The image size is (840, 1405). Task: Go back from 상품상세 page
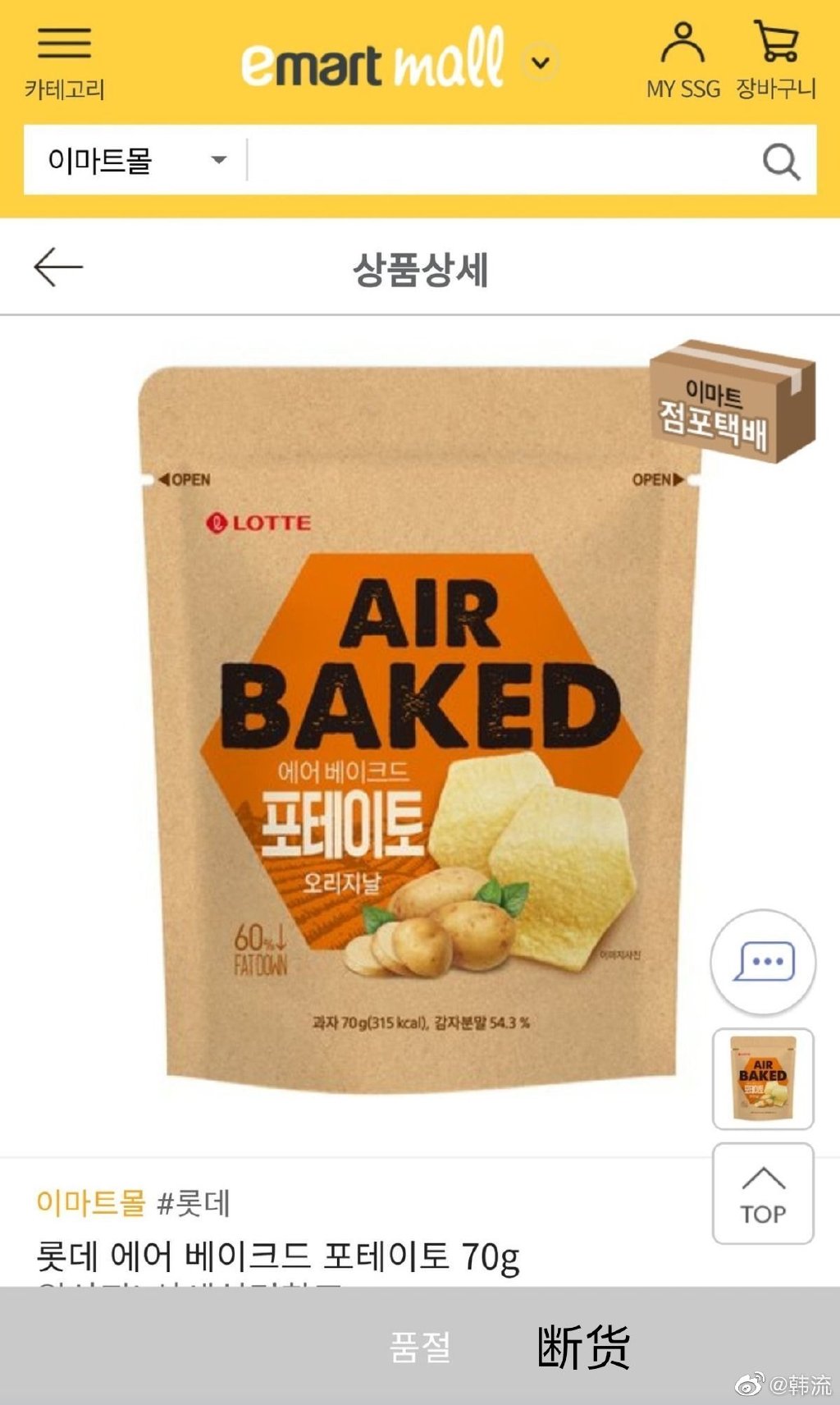tap(58, 267)
